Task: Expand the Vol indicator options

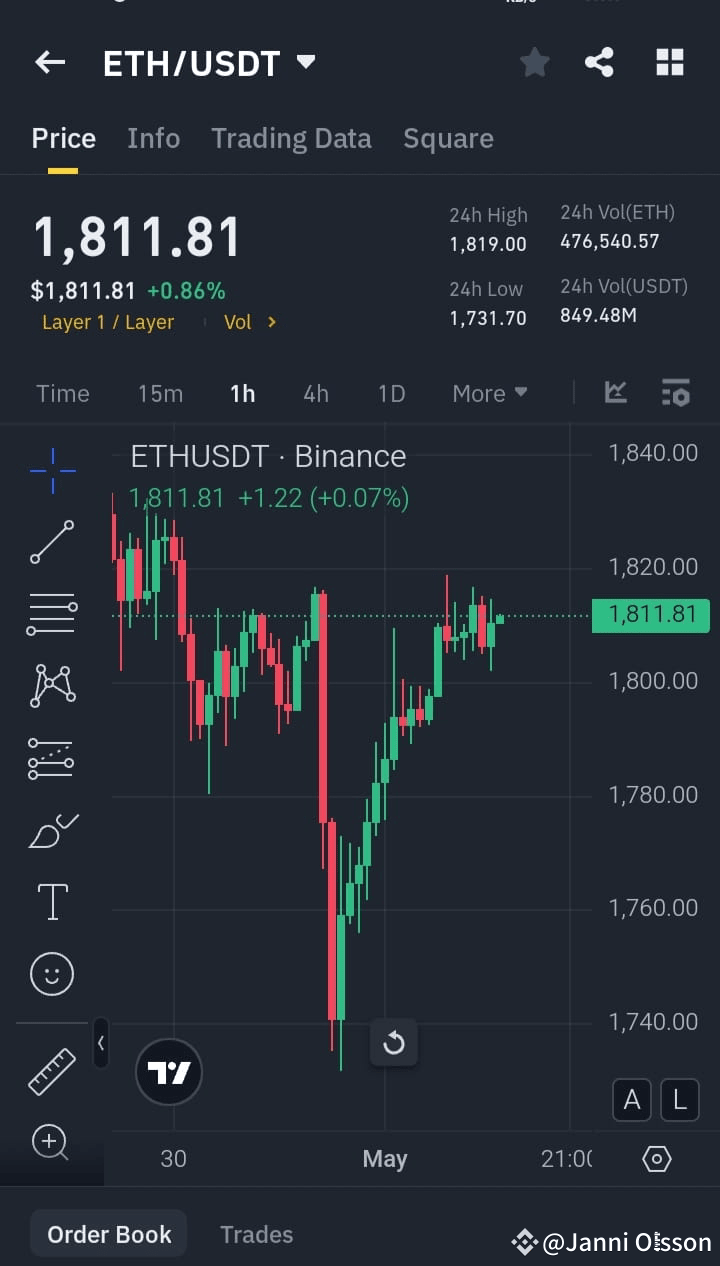Action: 248,322
